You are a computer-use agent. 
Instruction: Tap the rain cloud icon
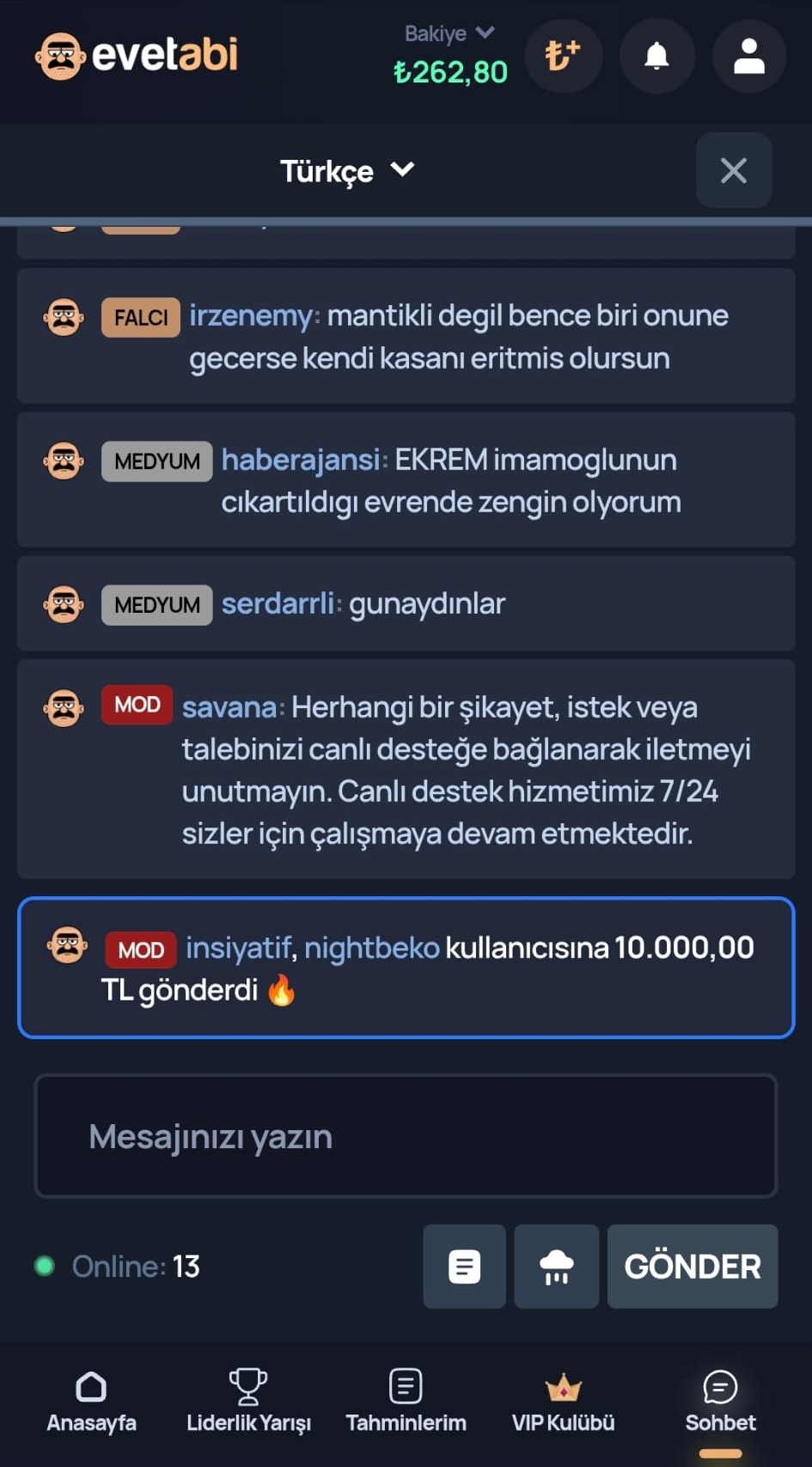pyautogui.click(x=556, y=1266)
